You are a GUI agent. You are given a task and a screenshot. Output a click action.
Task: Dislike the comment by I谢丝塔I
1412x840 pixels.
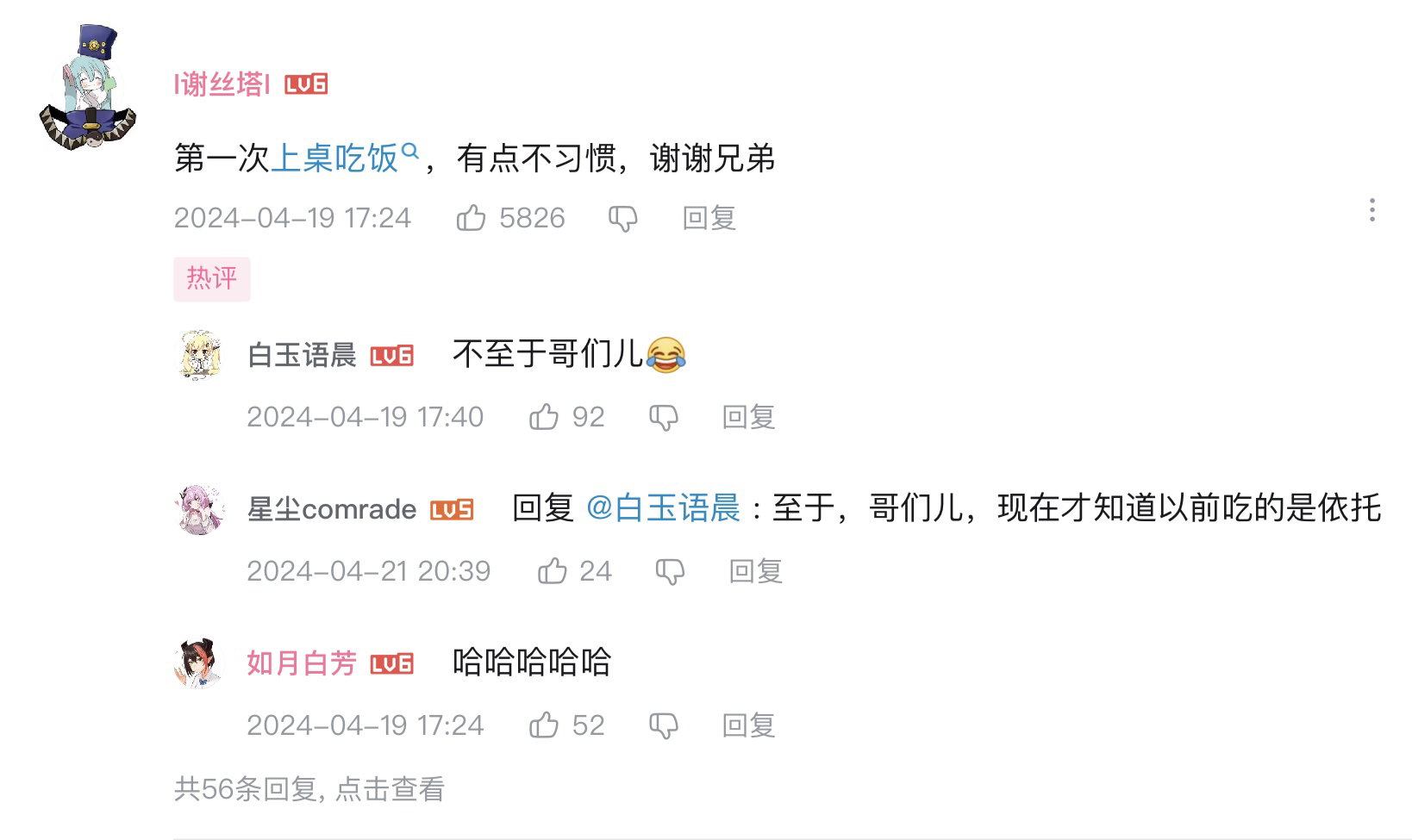[x=622, y=219]
